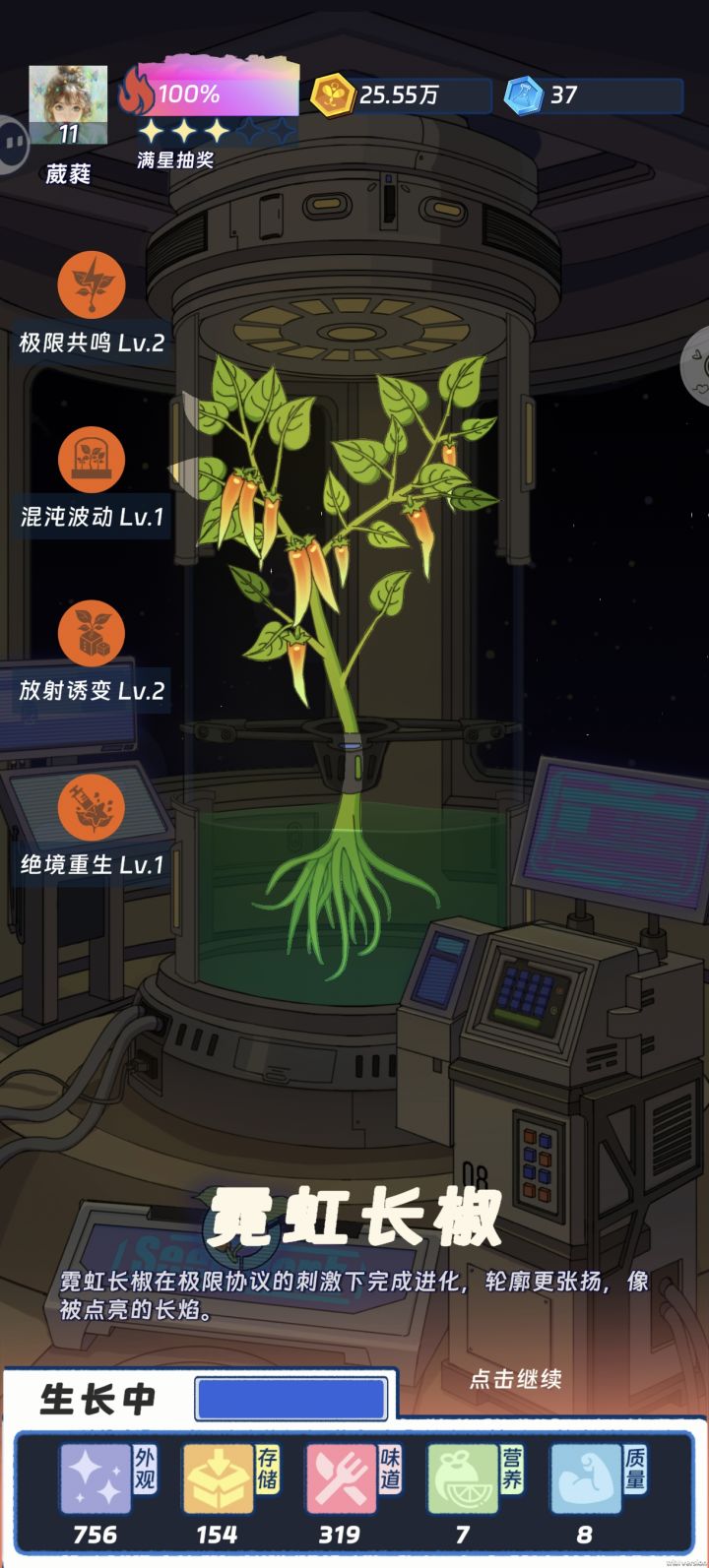Tap 点击继续 to continue
The width and height of the screenshot is (709, 1568).
coord(514,1382)
